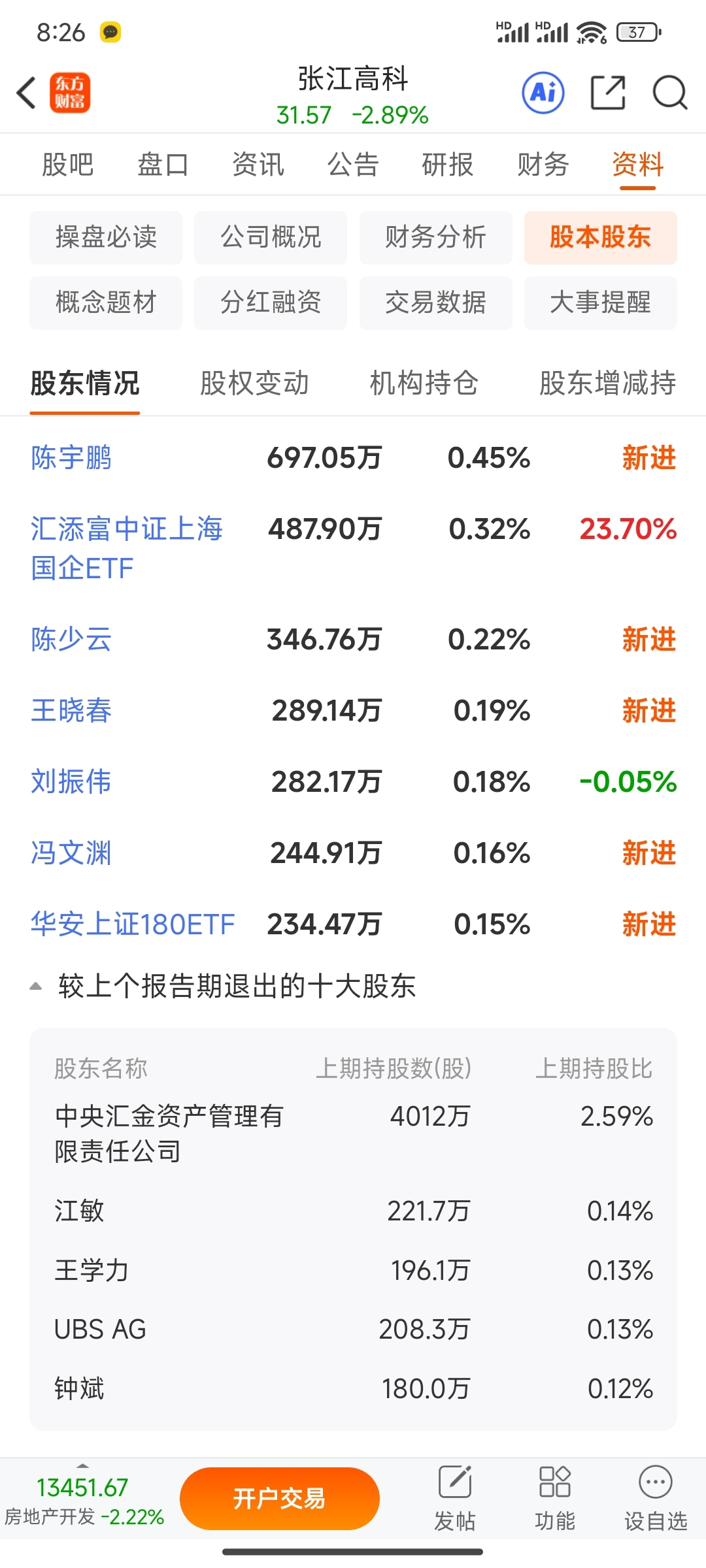The image size is (706, 1568).
Task: Select the 分红融资 chip
Action: 271,302
